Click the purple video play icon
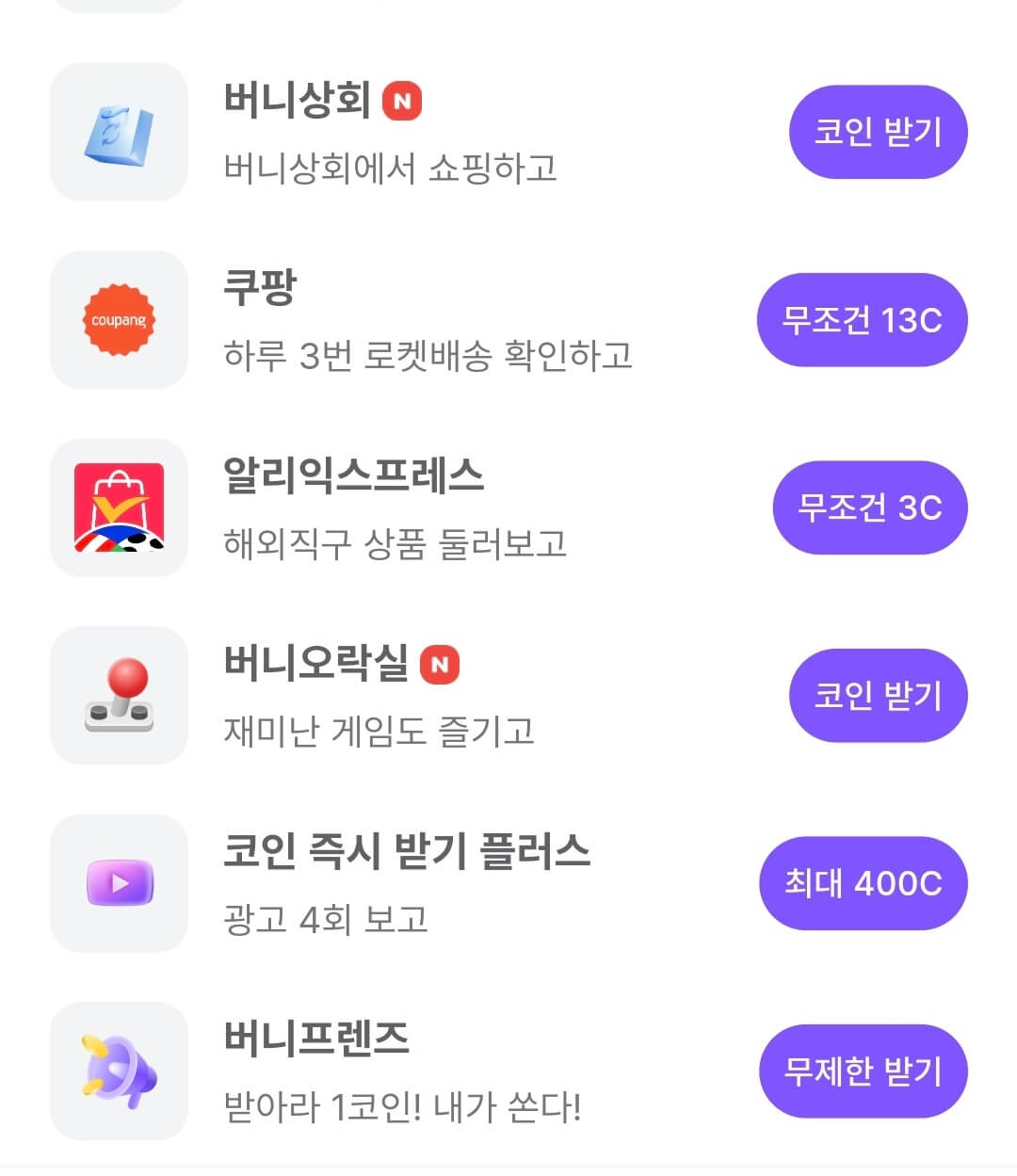The width and height of the screenshot is (1017, 1176). pyautogui.click(x=118, y=883)
